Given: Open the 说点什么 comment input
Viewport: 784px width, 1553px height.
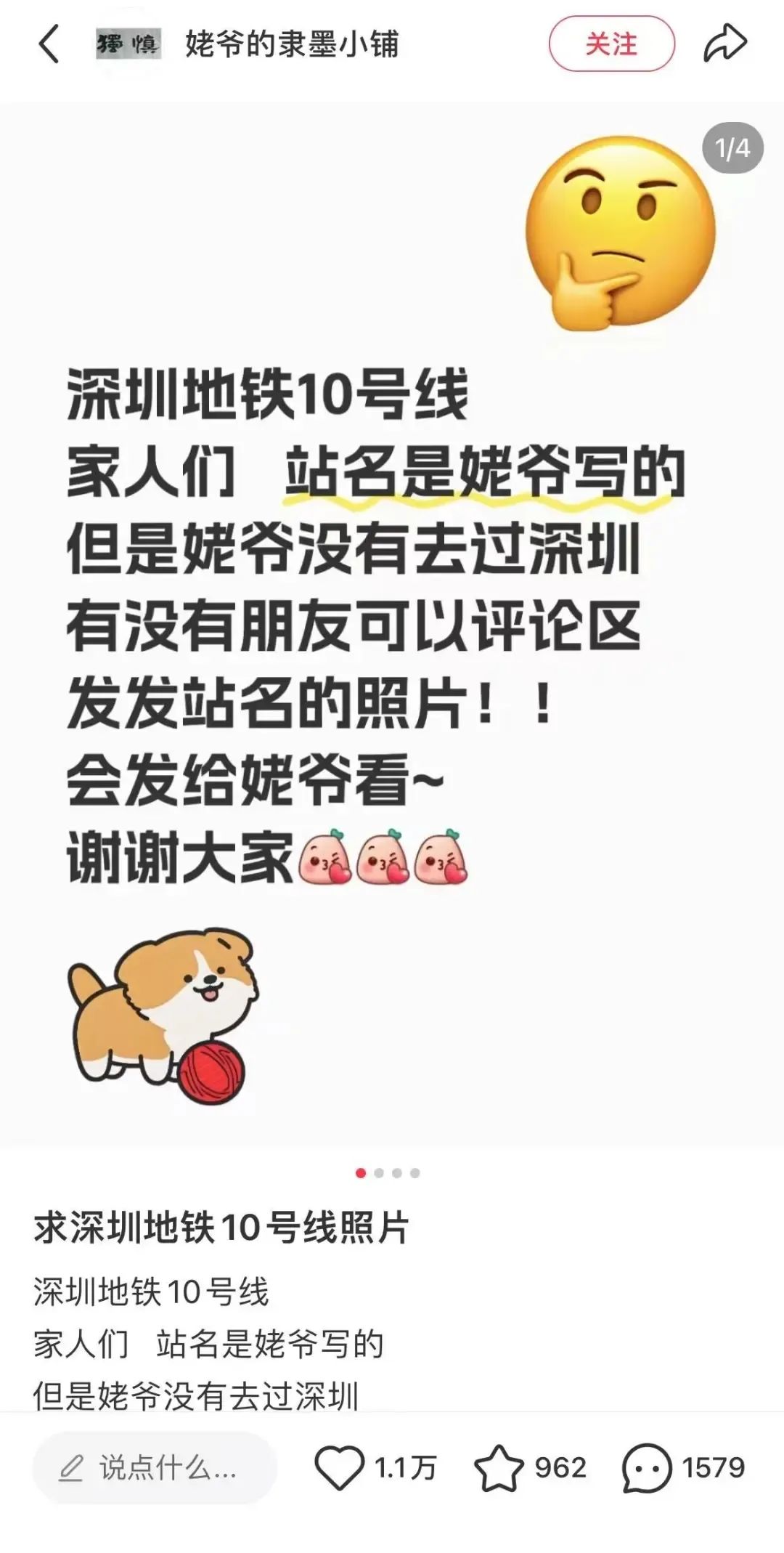Looking at the screenshot, I should (155, 1468).
